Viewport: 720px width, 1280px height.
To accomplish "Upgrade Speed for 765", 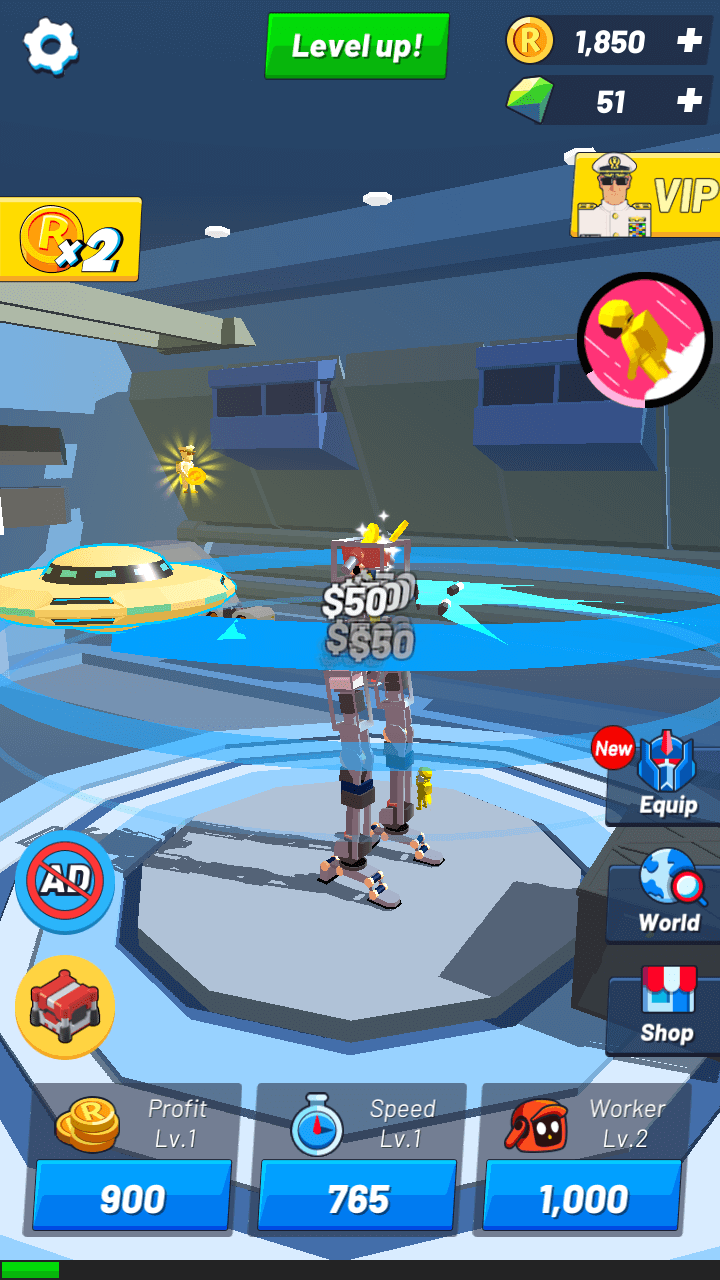I will pos(358,1196).
